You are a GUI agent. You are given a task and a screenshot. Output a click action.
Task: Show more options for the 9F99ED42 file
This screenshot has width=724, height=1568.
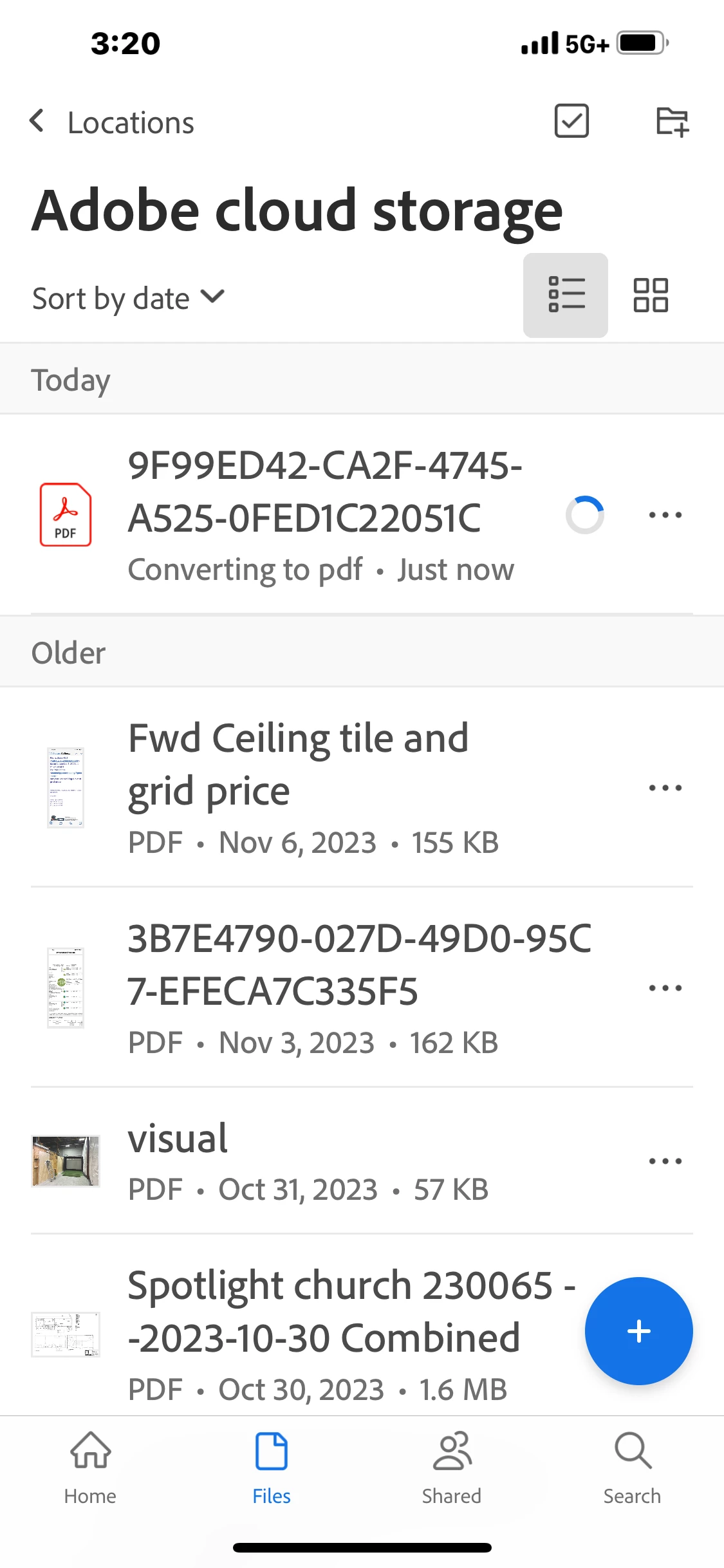[x=665, y=515]
